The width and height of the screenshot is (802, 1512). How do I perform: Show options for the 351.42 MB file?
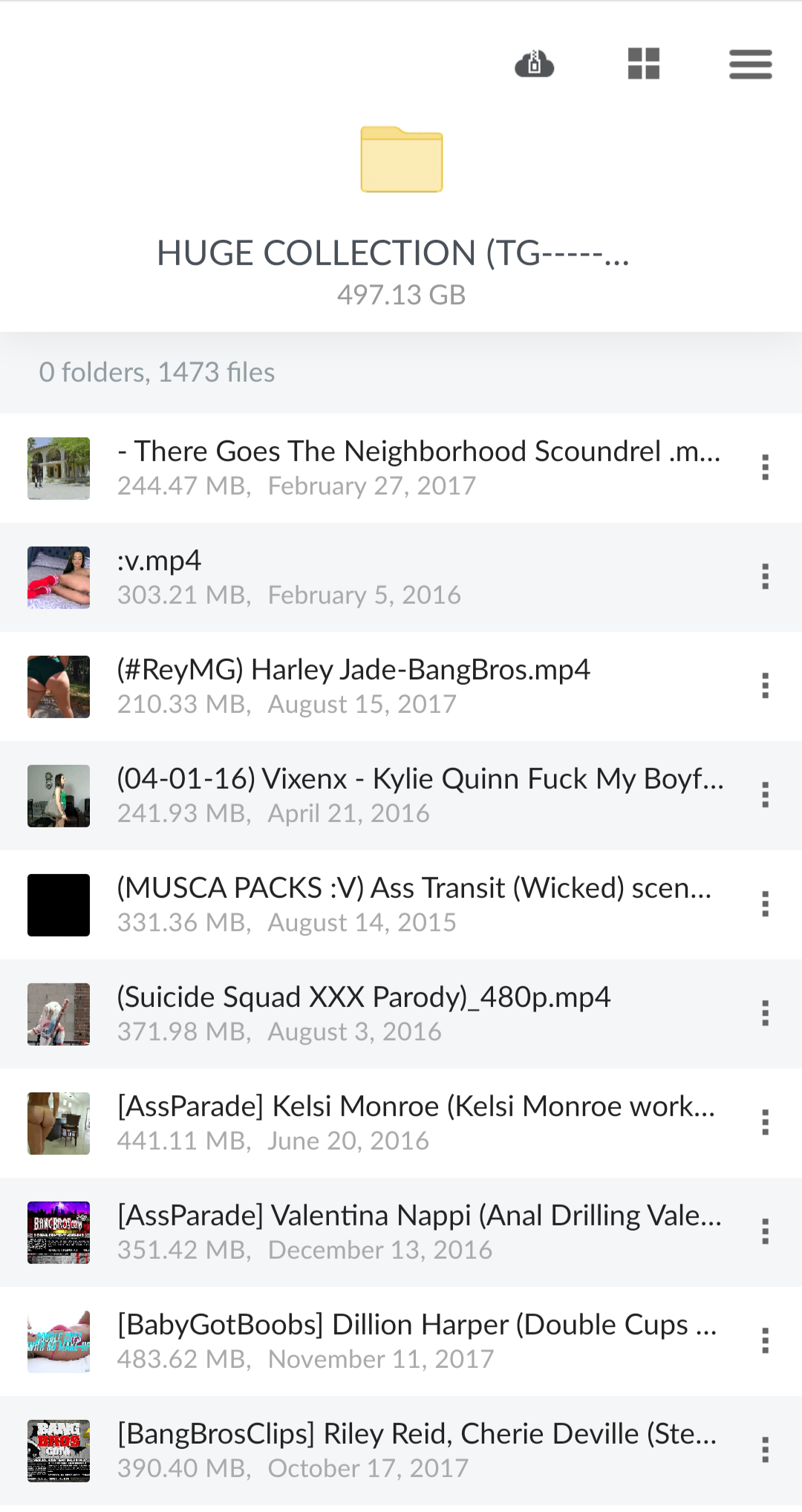point(765,1232)
